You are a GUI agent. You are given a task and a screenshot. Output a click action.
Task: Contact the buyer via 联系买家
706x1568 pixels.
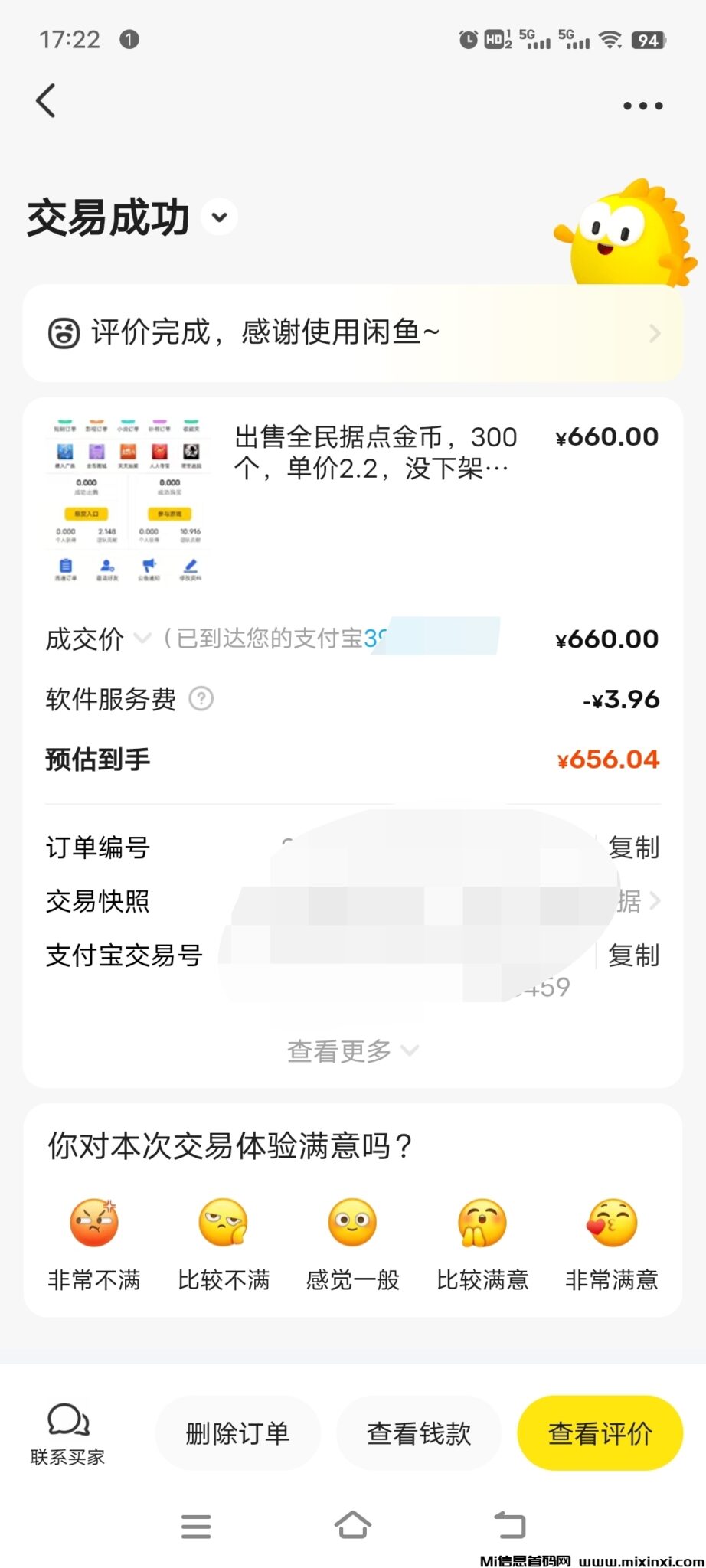pos(67,1433)
